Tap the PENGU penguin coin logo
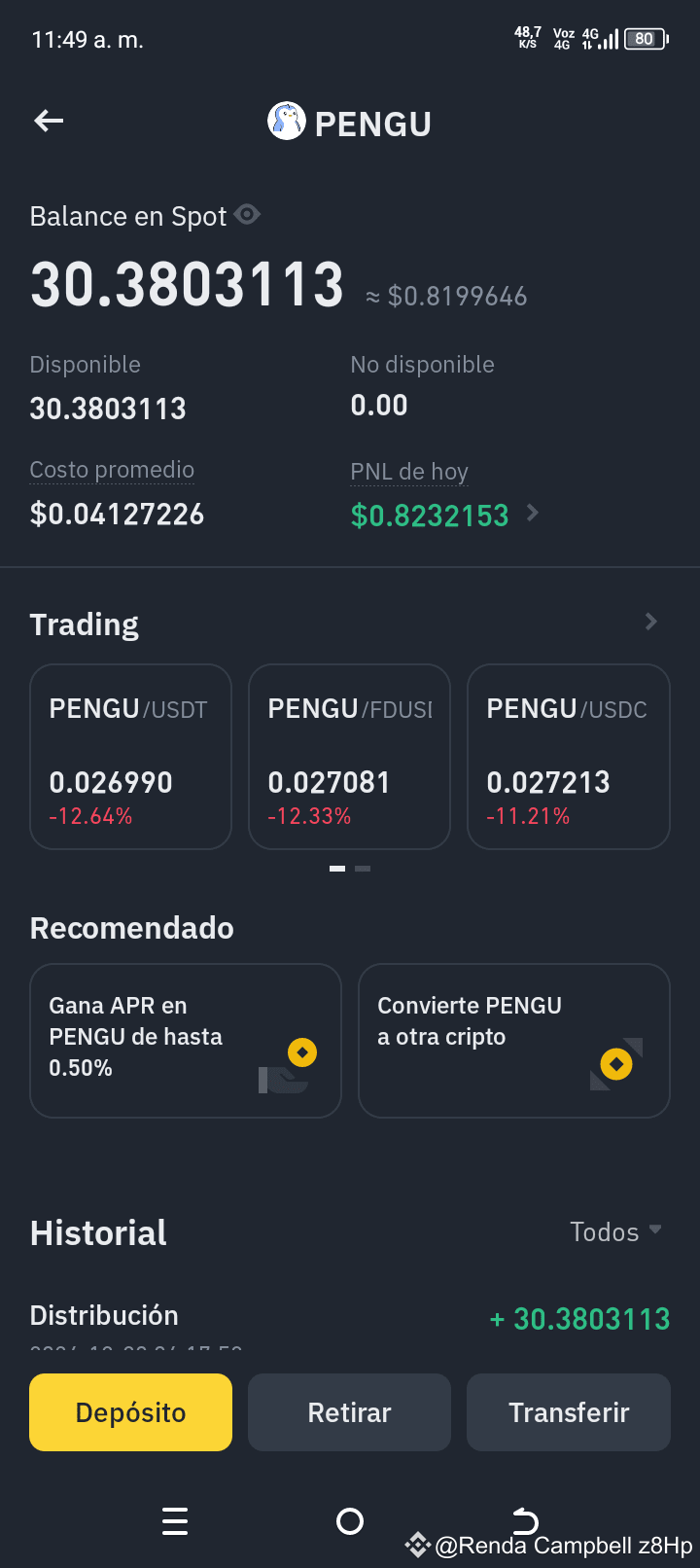700x1568 pixels. (x=286, y=123)
